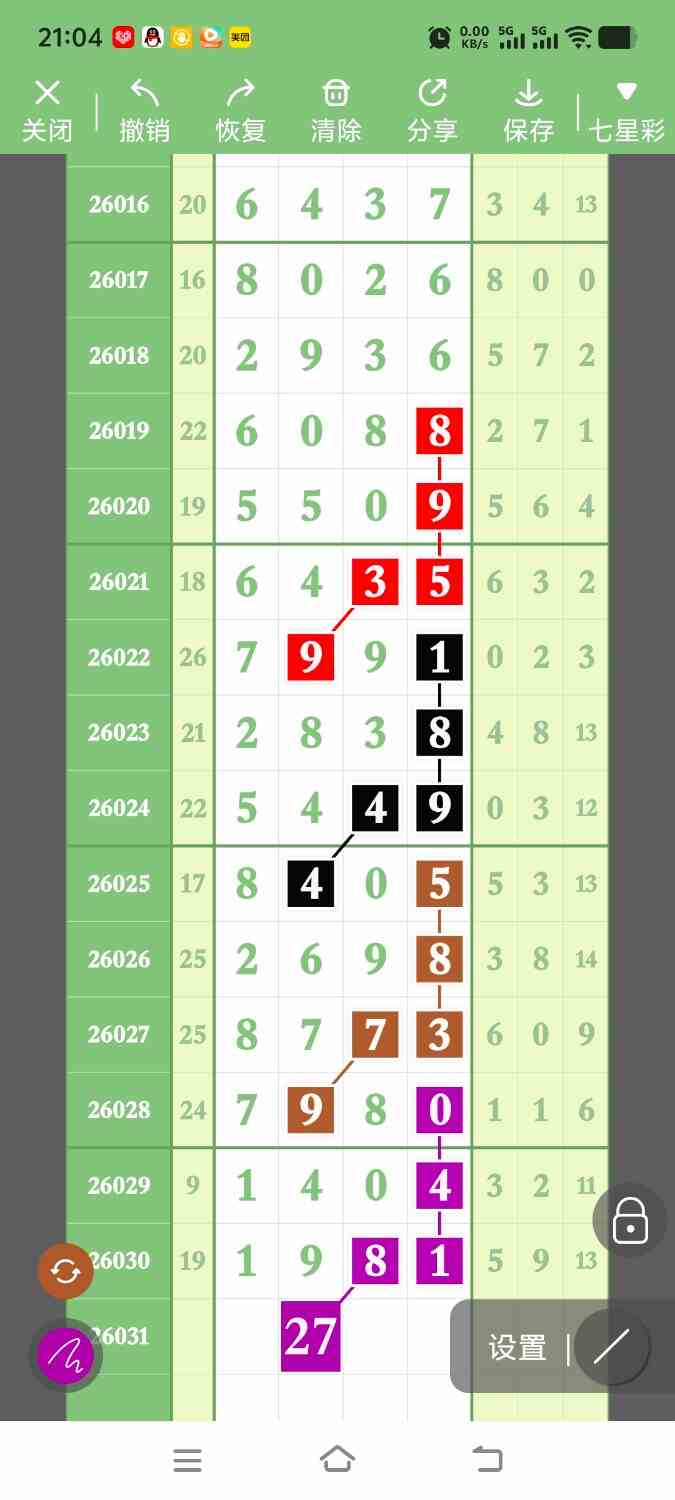Open the 七星彩 lottery type dropdown
675x1500 pixels.
(627, 110)
